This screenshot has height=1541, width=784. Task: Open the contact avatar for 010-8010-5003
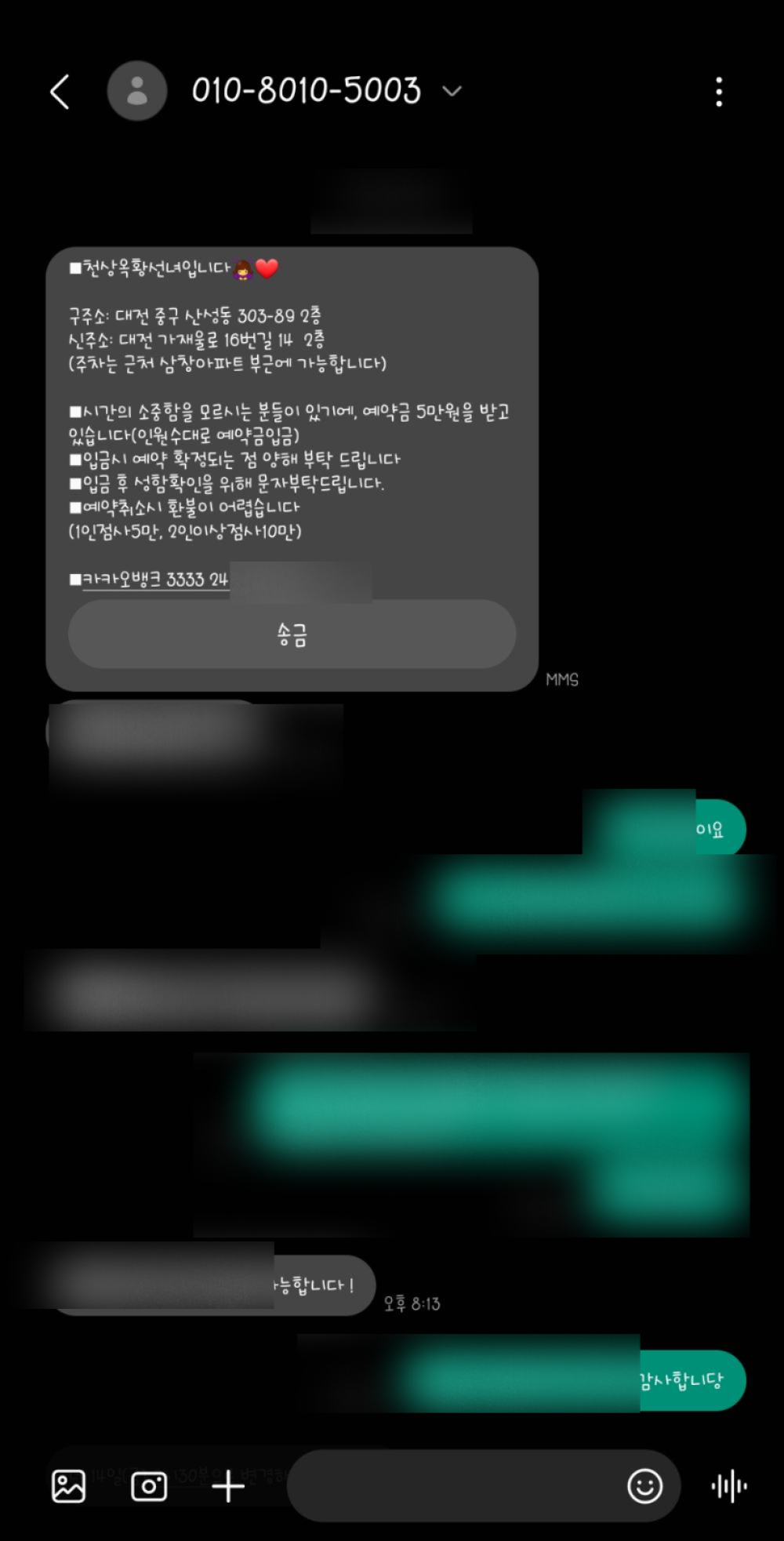tap(137, 91)
